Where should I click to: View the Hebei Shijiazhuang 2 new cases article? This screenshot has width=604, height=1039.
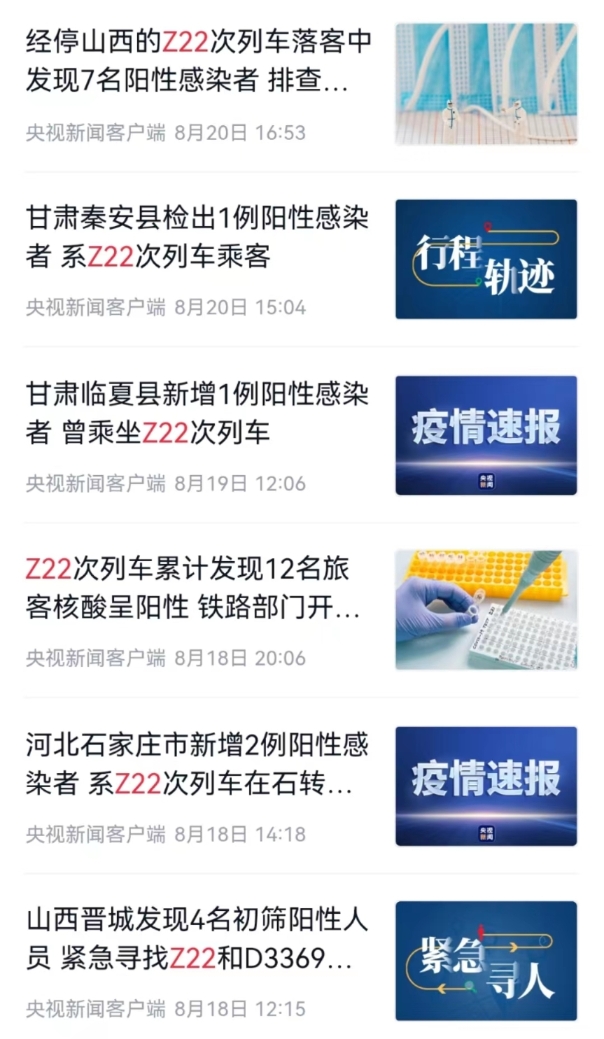200,764
